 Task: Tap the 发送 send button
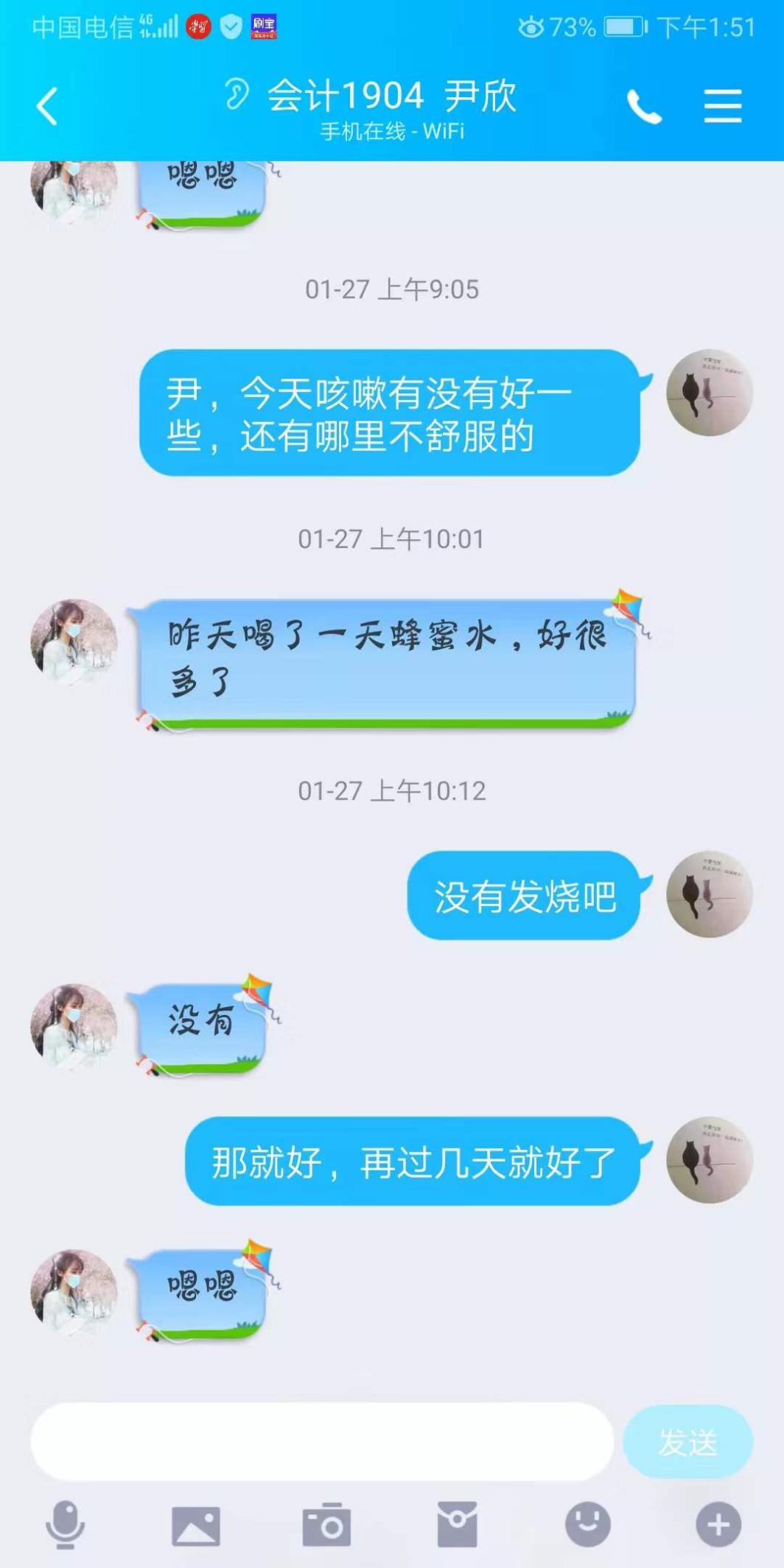pos(687,1441)
